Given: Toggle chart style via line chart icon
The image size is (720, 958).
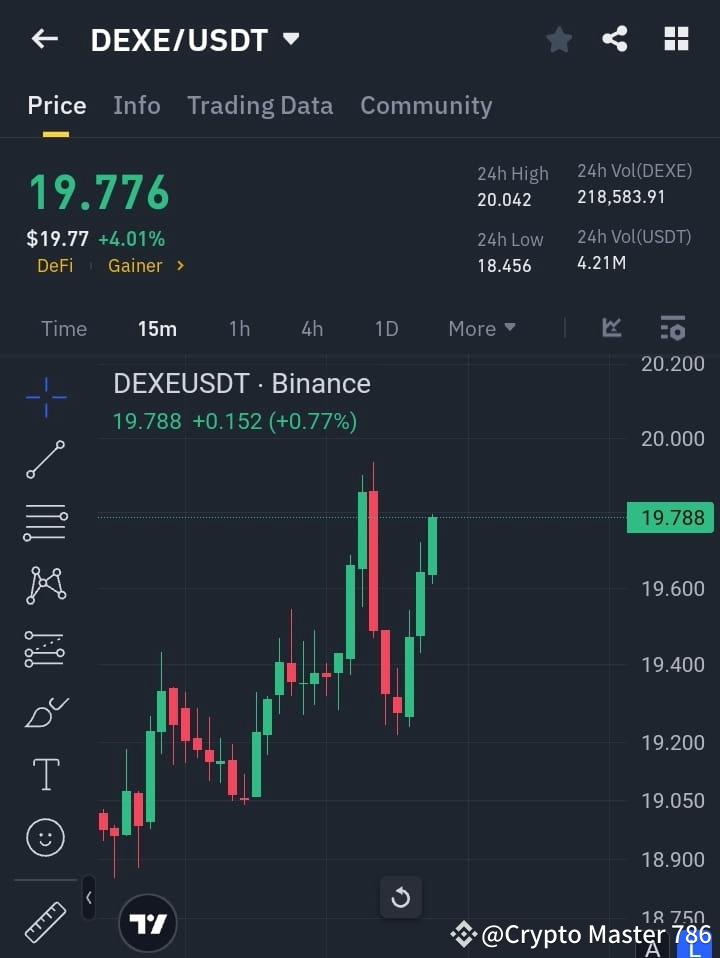Looking at the screenshot, I should pos(611,328).
